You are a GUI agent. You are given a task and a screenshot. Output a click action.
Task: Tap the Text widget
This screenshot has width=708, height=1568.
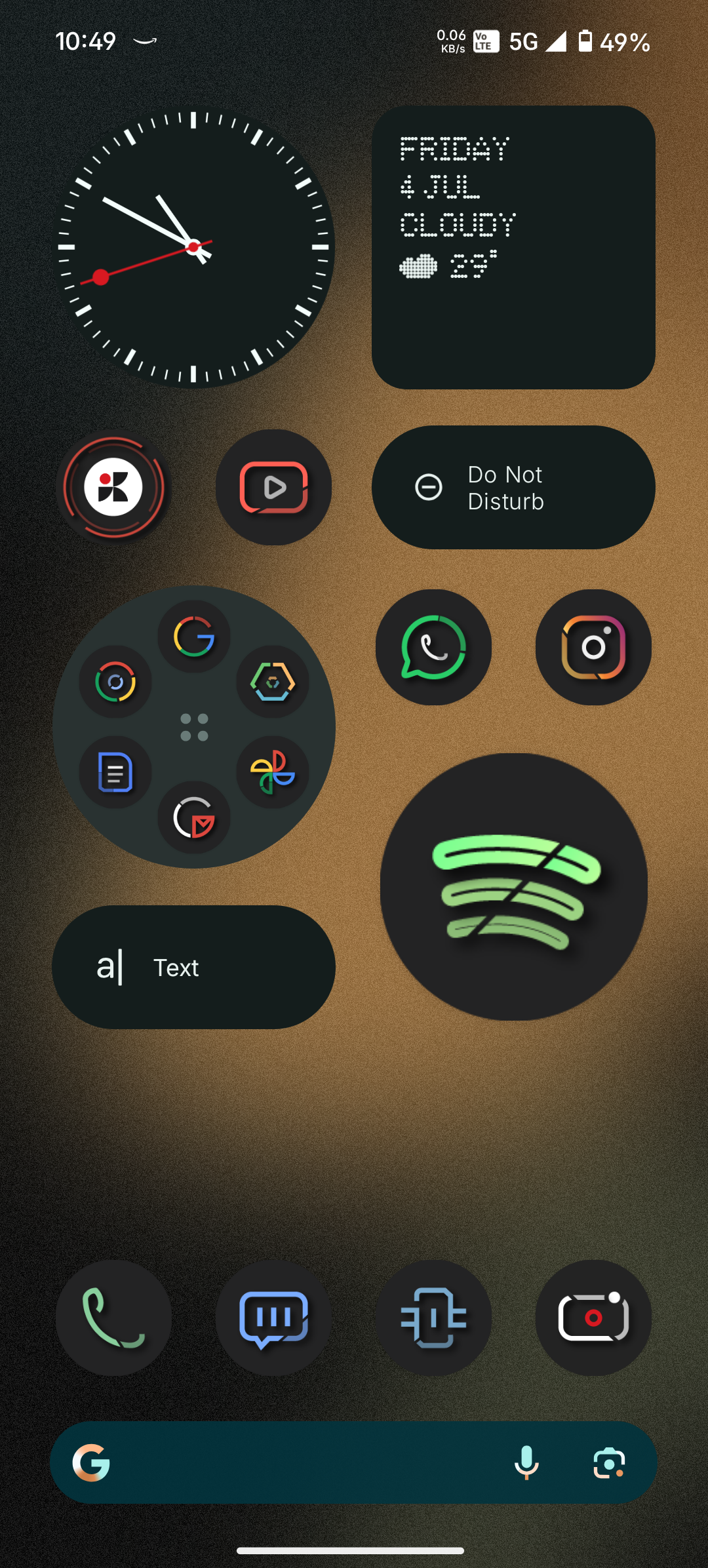point(193,967)
